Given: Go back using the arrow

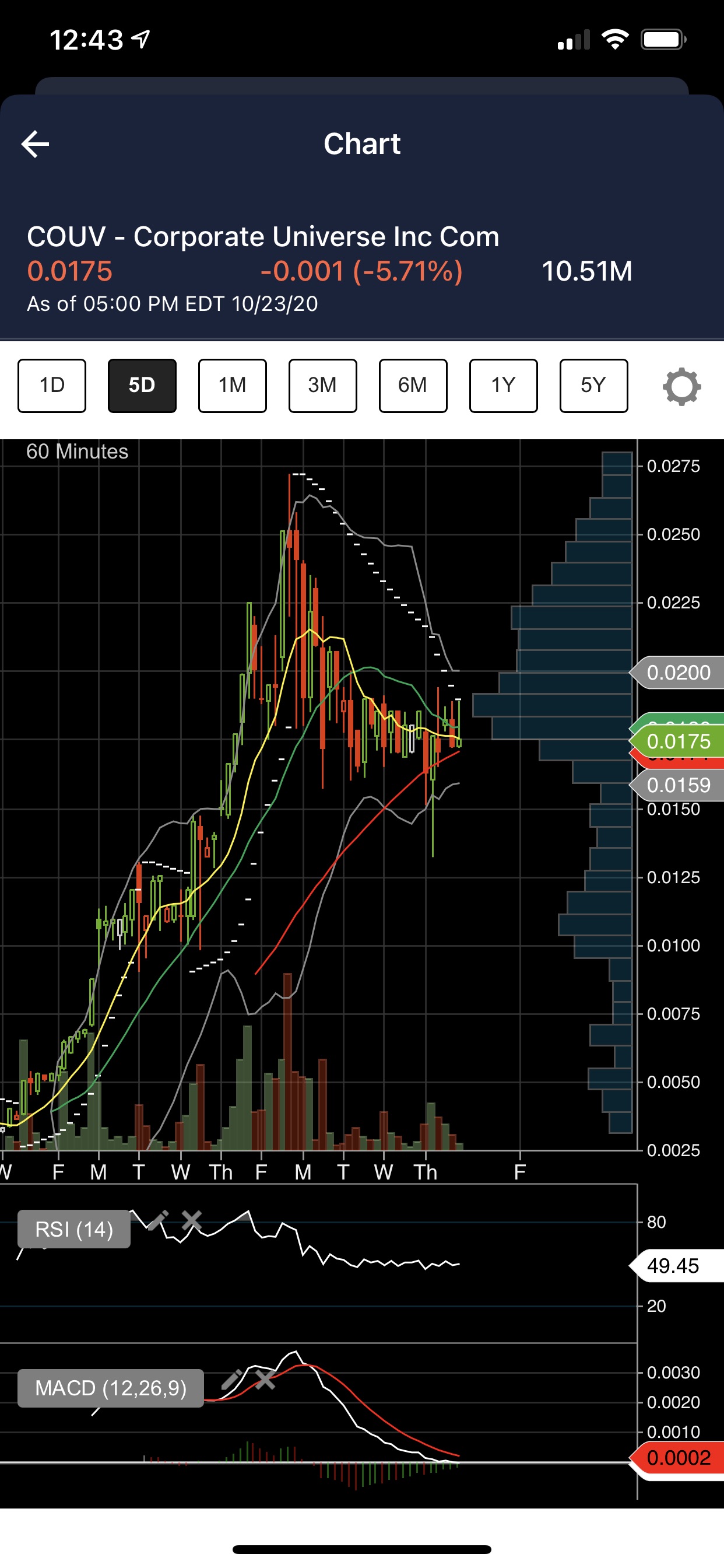Looking at the screenshot, I should (36, 144).
